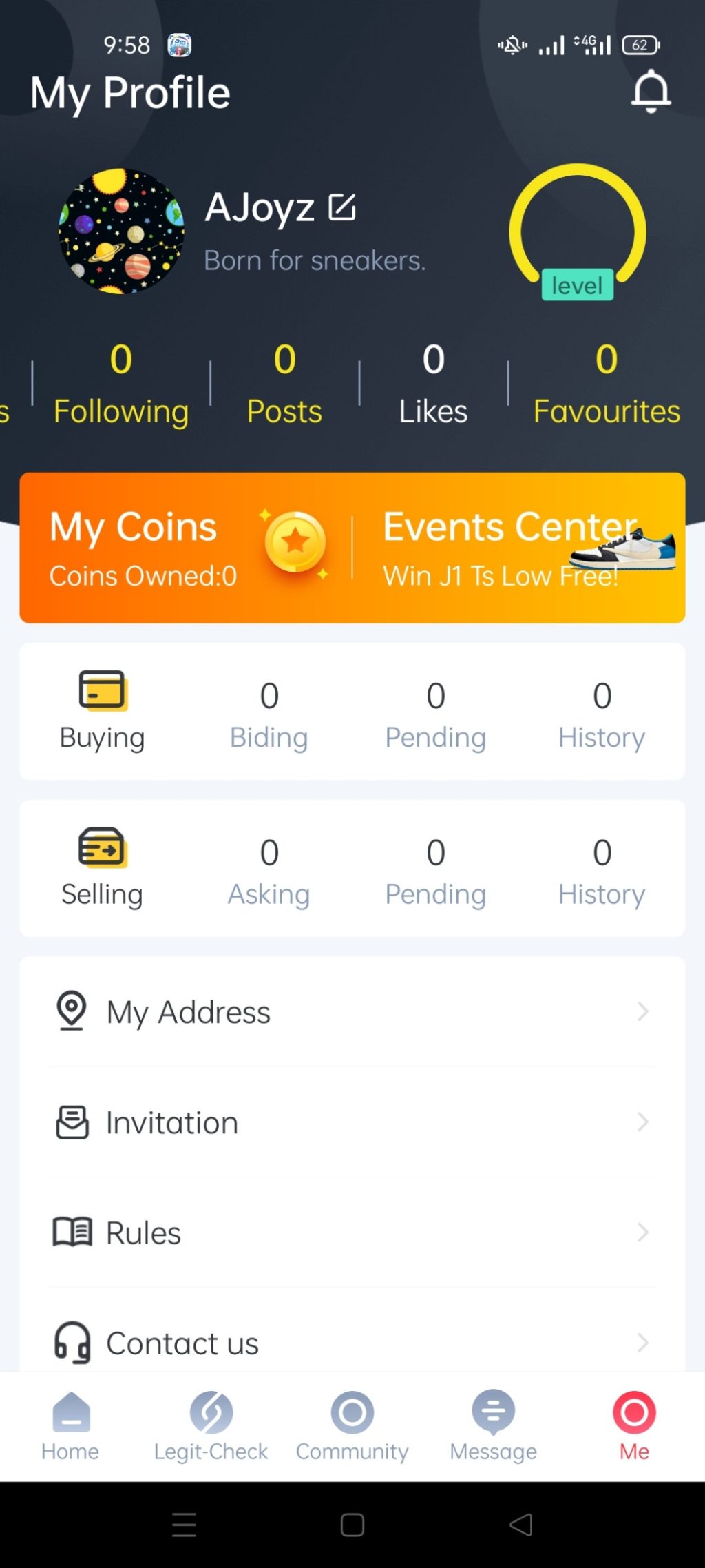Go to the Legit-Check tab

click(x=211, y=1425)
